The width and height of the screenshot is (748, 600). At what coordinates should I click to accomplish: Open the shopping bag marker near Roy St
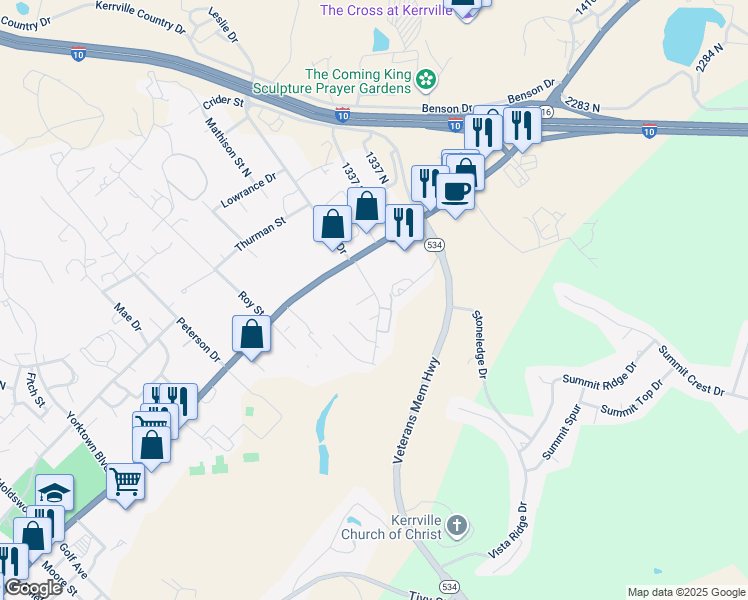coord(252,335)
